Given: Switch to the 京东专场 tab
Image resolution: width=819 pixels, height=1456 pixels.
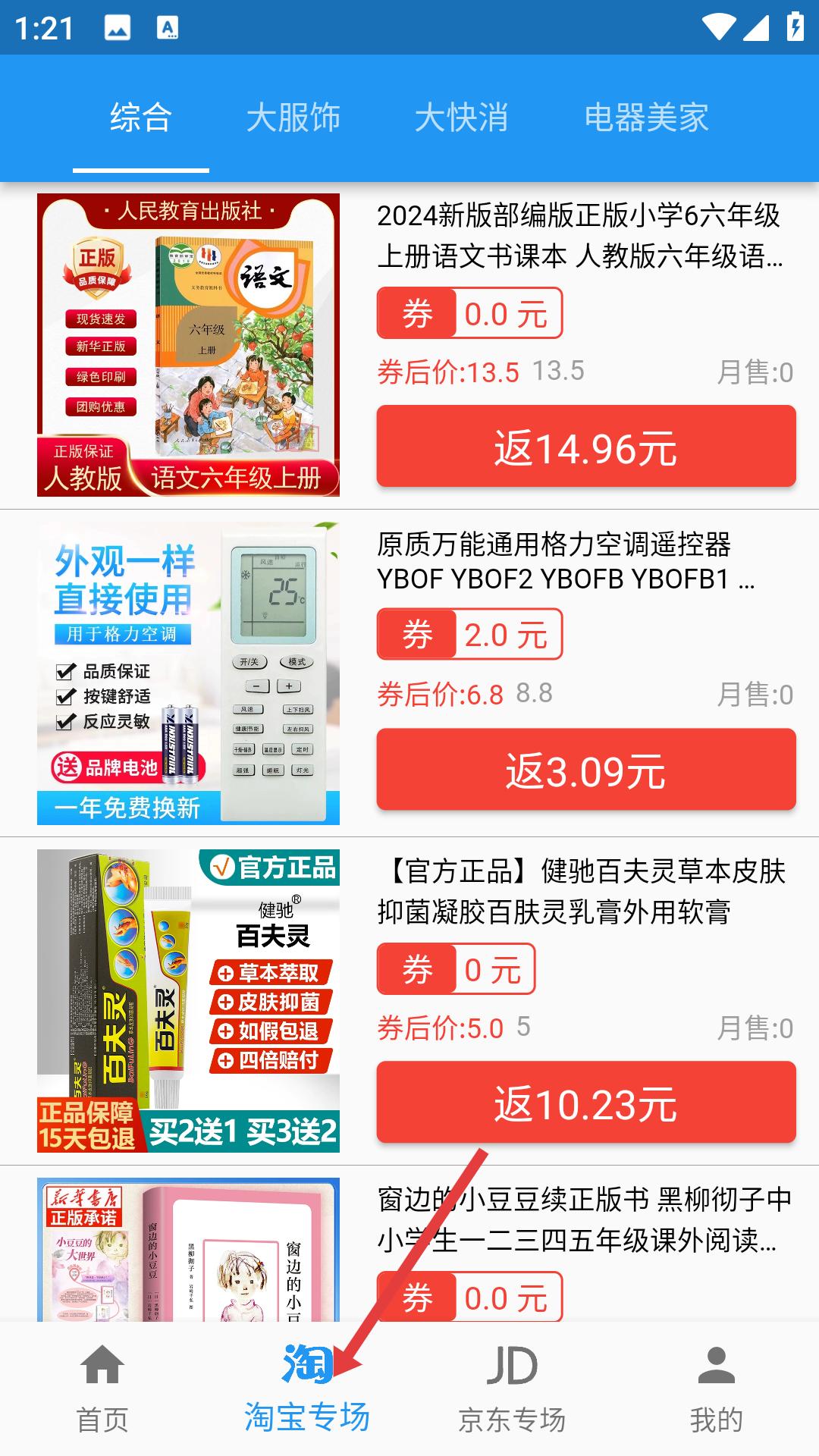Looking at the screenshot, I should (512, 1388).
